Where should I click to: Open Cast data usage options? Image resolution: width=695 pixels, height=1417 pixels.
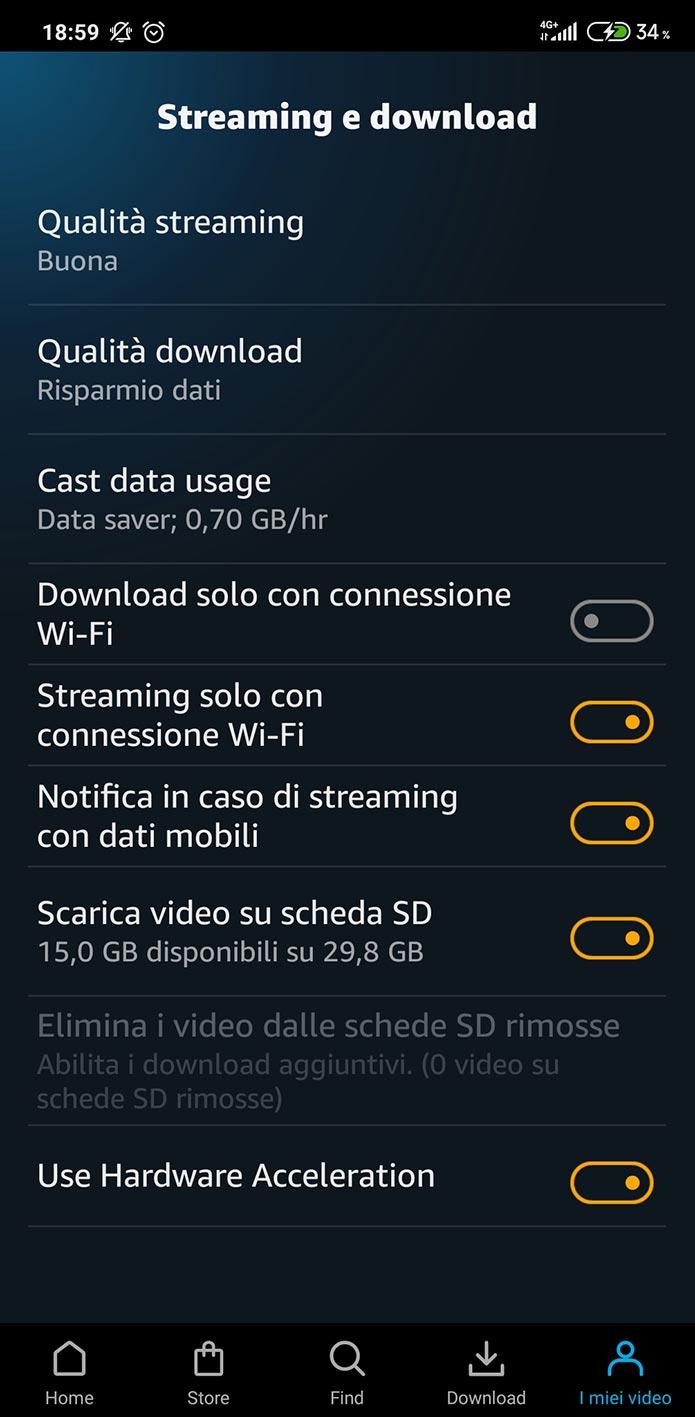347,499
